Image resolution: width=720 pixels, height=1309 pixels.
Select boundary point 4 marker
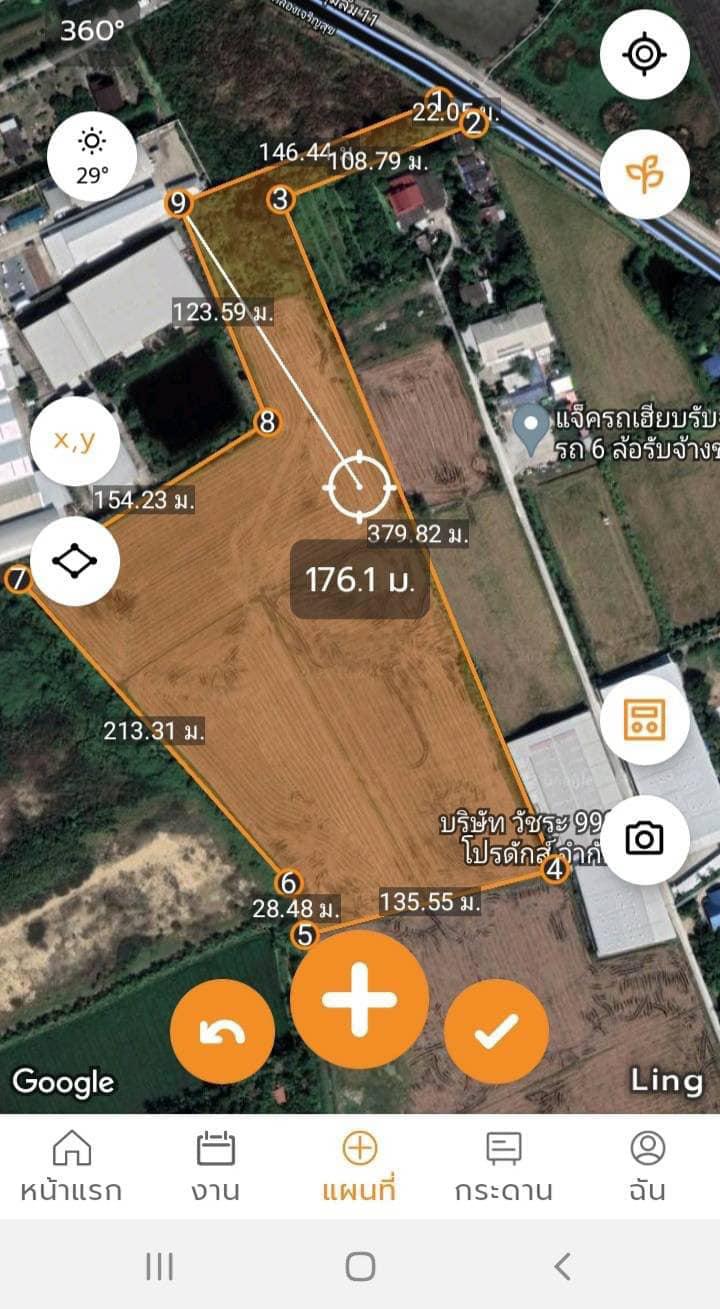pyautogui.click(x=554, y=870)
